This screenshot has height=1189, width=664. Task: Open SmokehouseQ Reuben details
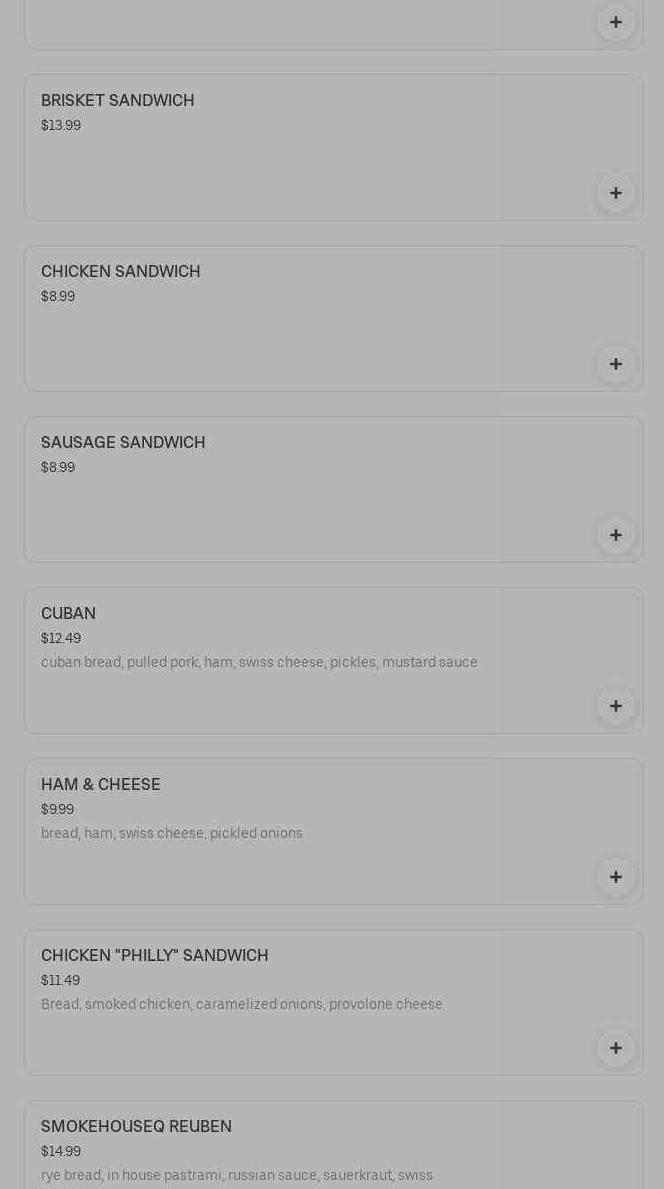click(300, 1148)
